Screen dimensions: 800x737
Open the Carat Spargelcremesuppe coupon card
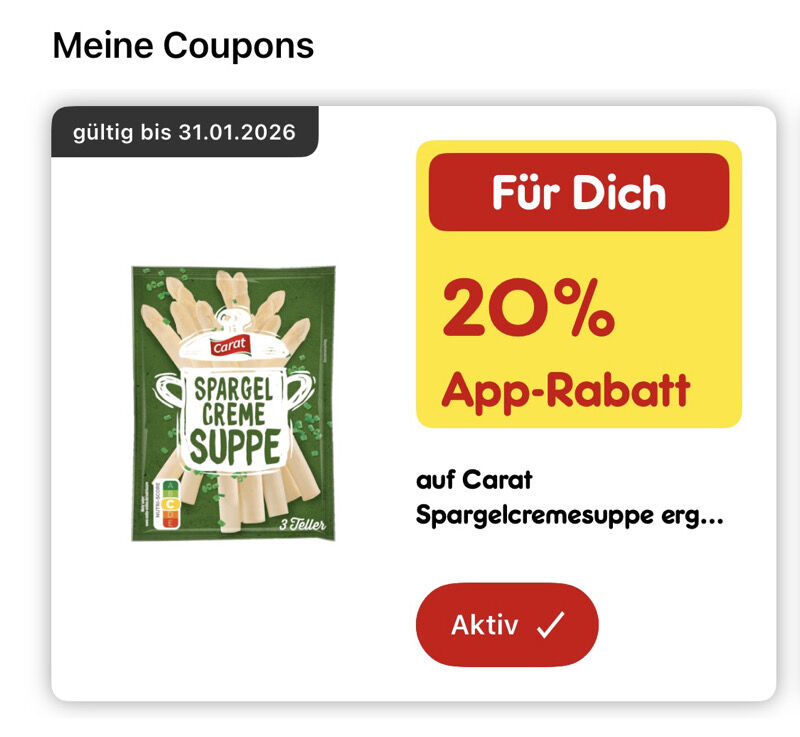(234, 404)
